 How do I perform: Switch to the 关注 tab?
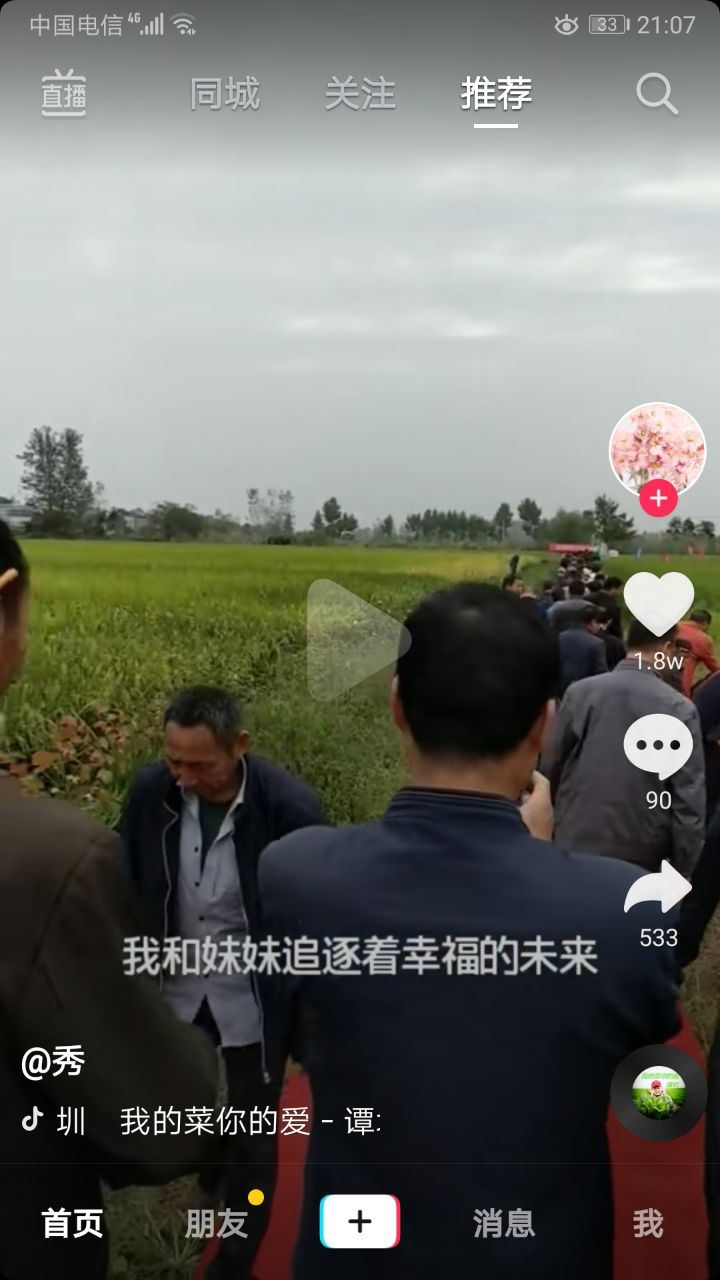[x=360, y=94]
